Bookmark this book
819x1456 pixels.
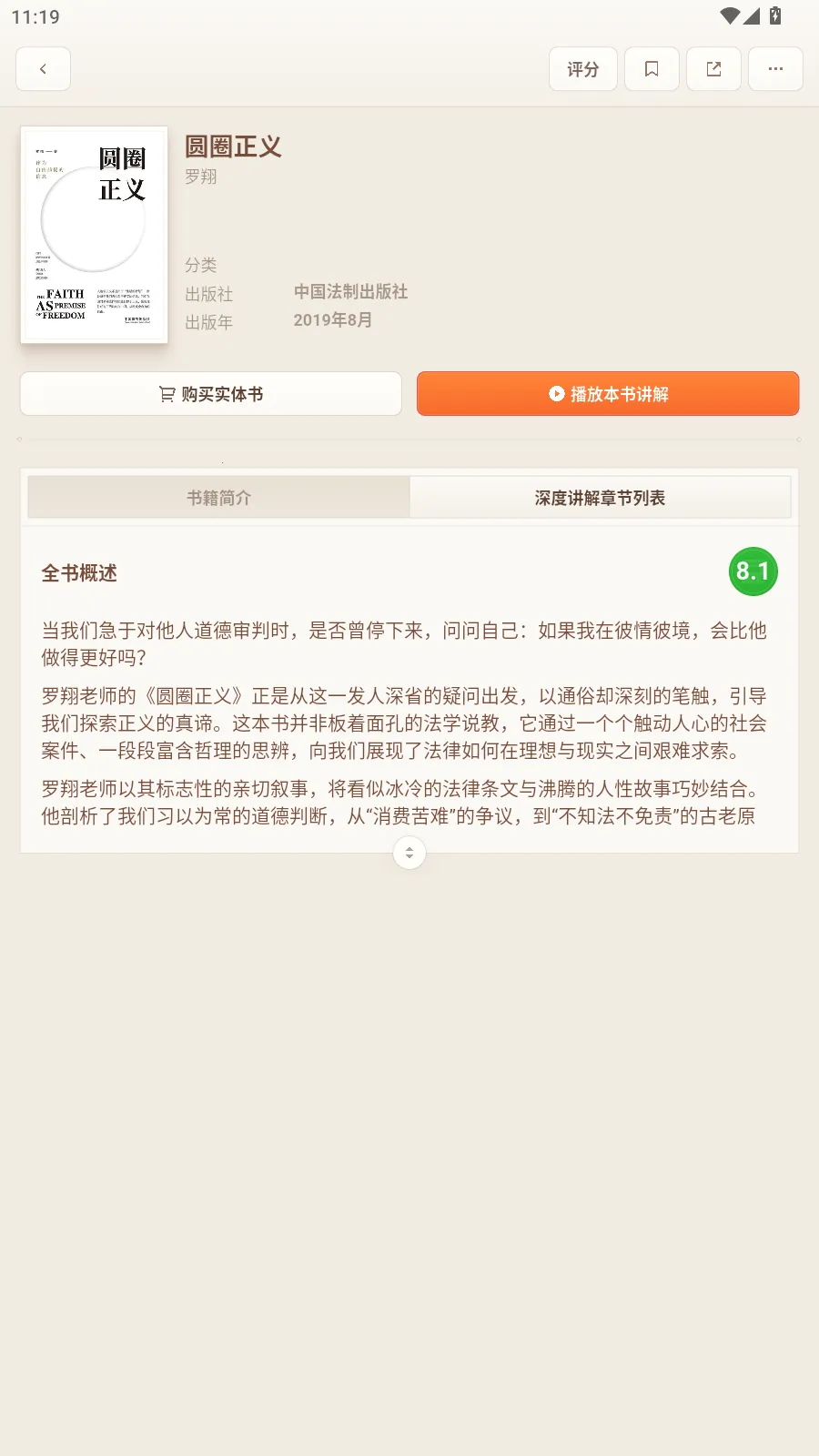651,68
